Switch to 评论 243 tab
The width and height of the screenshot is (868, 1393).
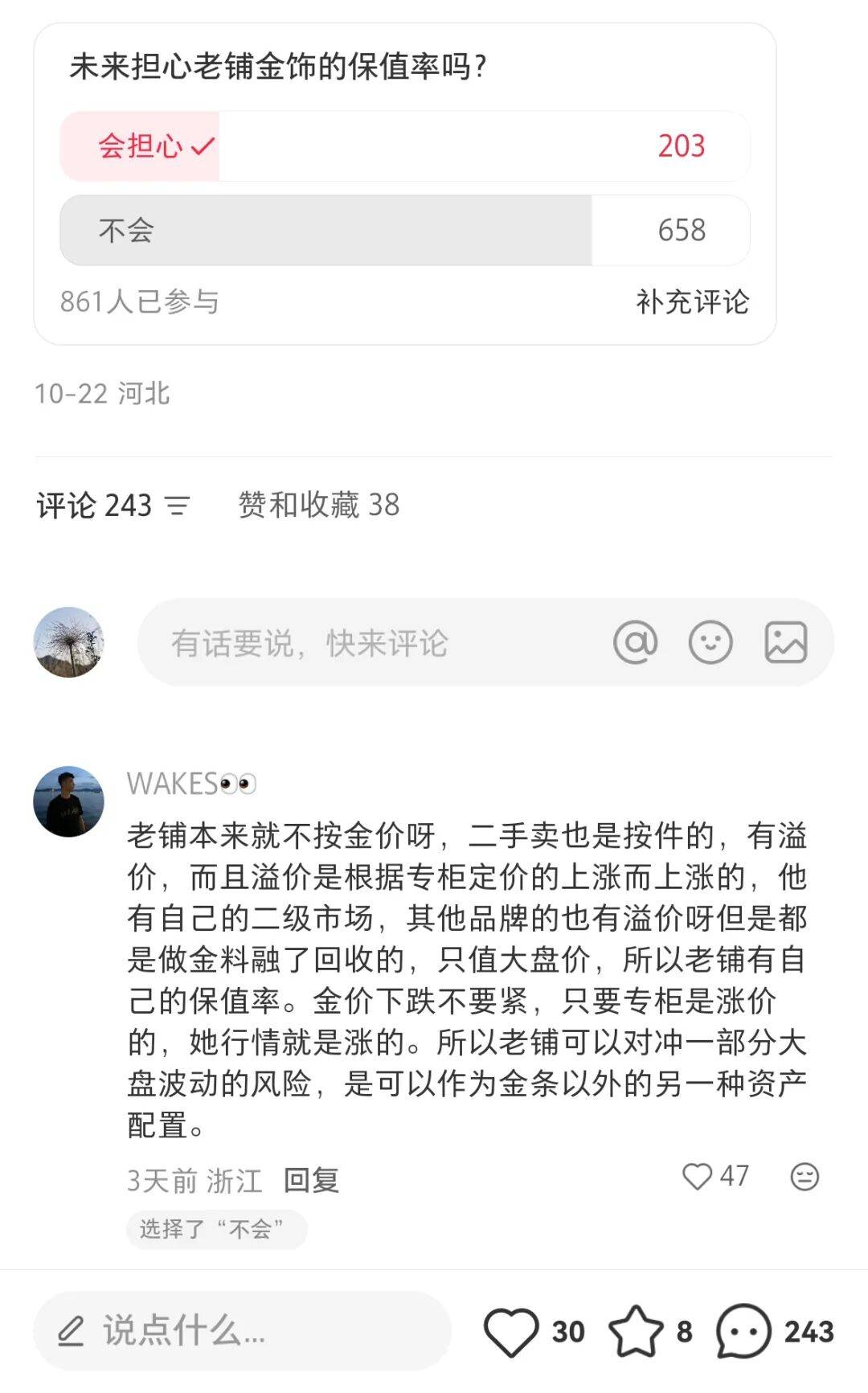94,506
